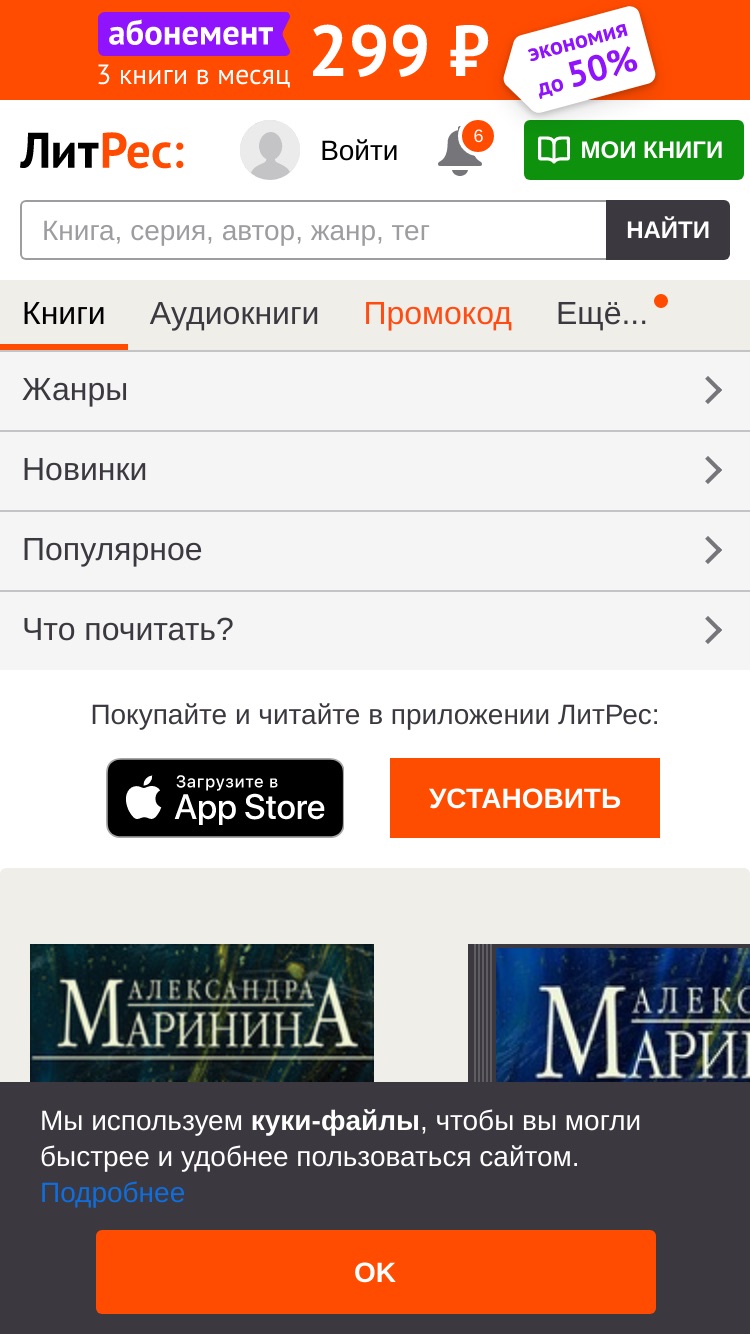
Task: Open the Популярное row
Action: (375, 551)
